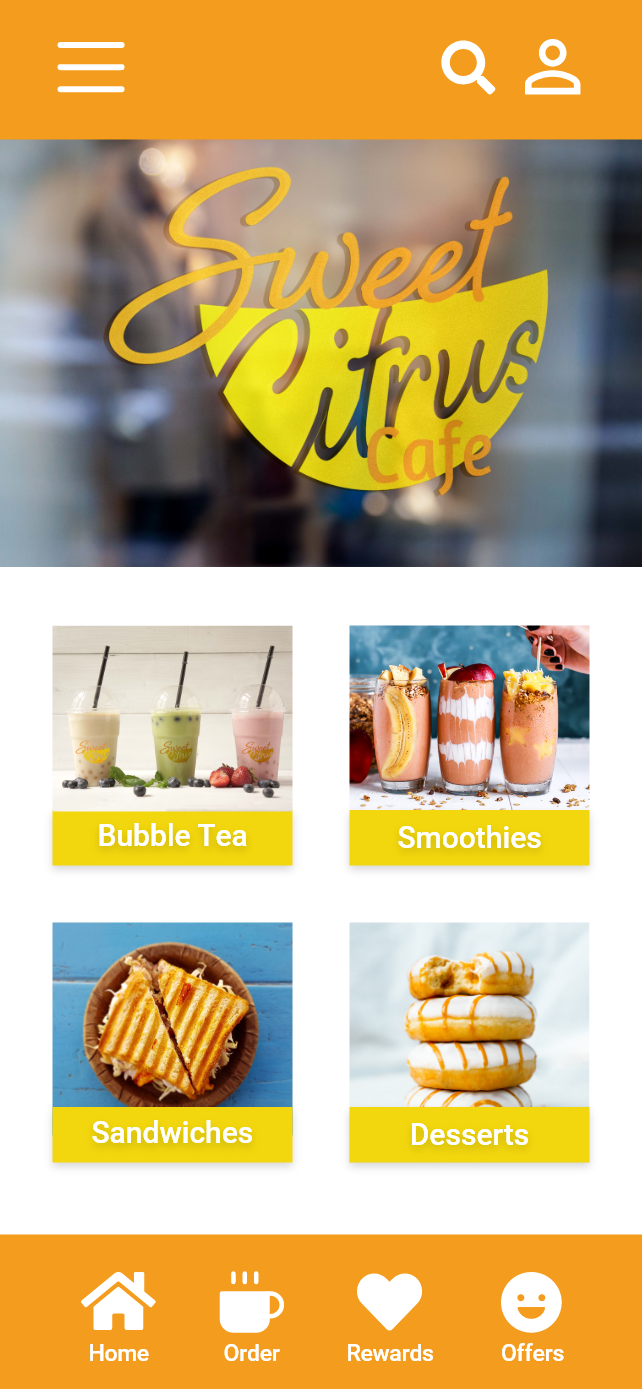This screenshot has height=1389, width=642.
Task: Tap the search magnifier icon
Action: [468, 68]
